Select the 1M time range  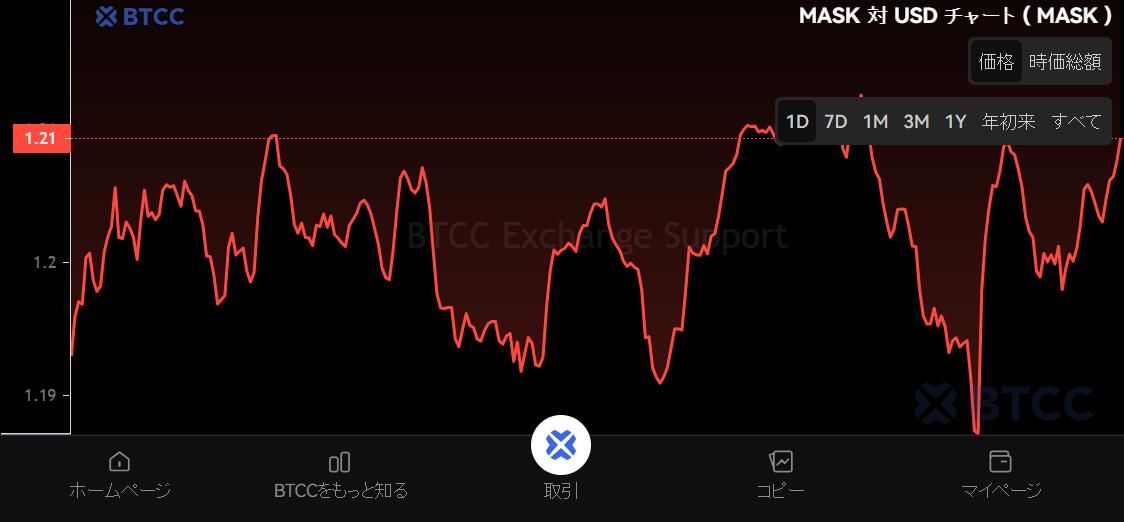(x=875, y=122)
